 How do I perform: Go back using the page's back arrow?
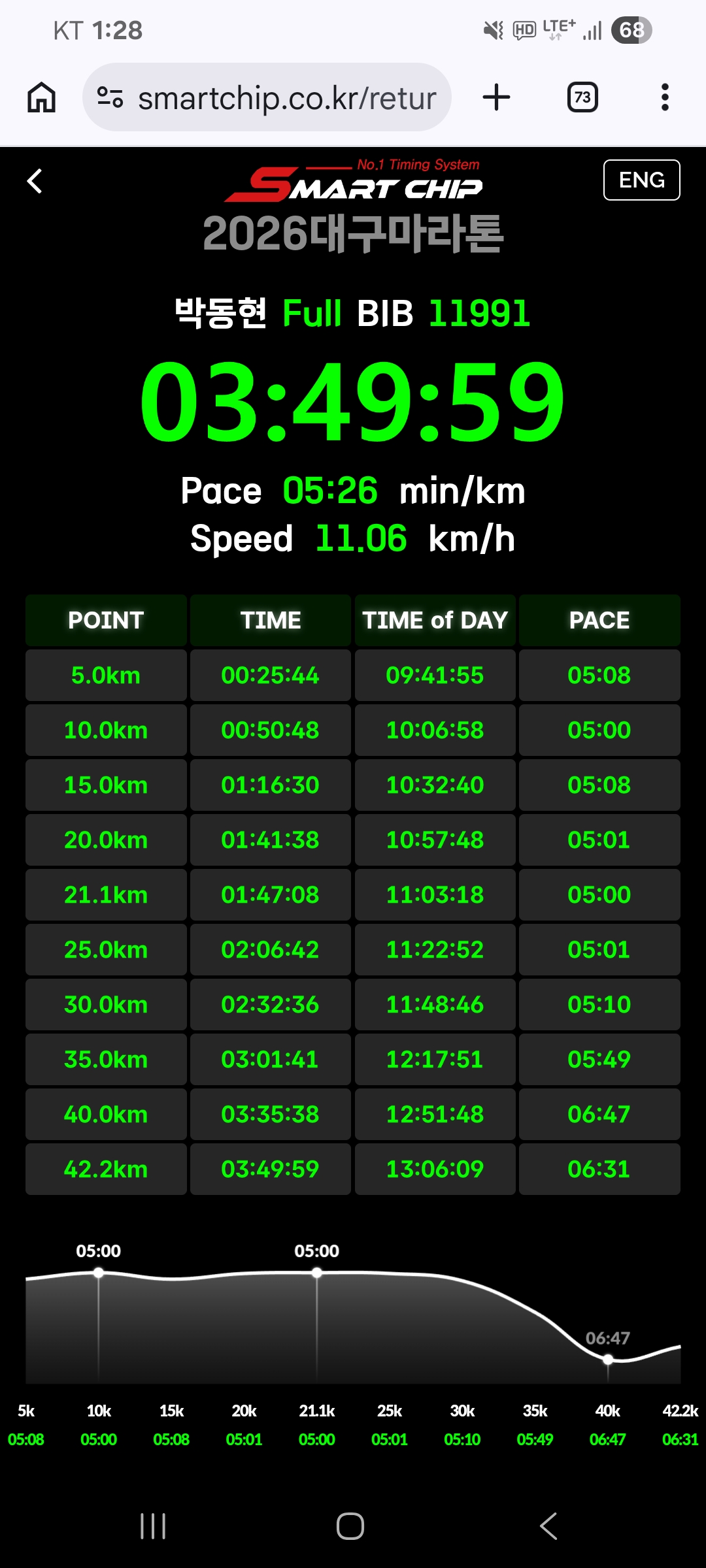point(35,181)
